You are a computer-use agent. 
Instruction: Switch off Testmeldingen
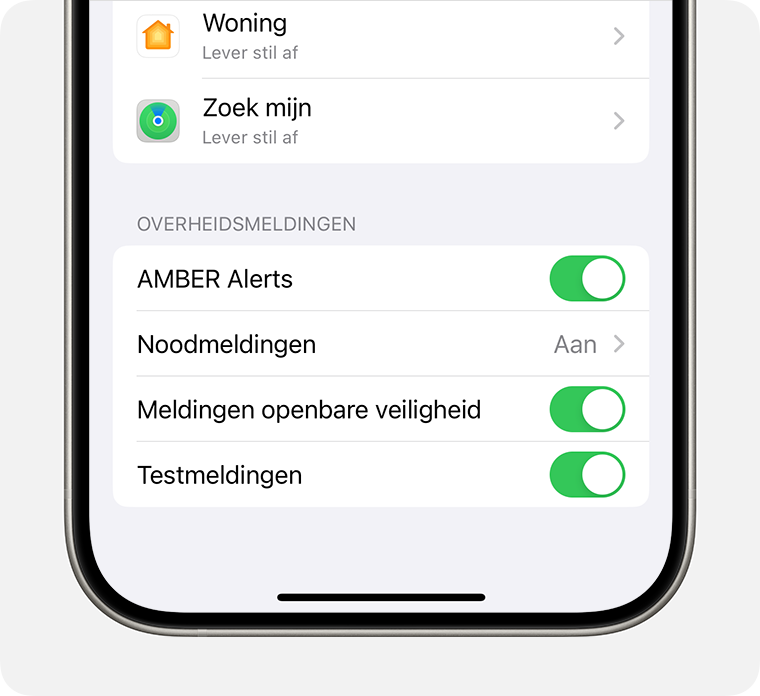587,475
